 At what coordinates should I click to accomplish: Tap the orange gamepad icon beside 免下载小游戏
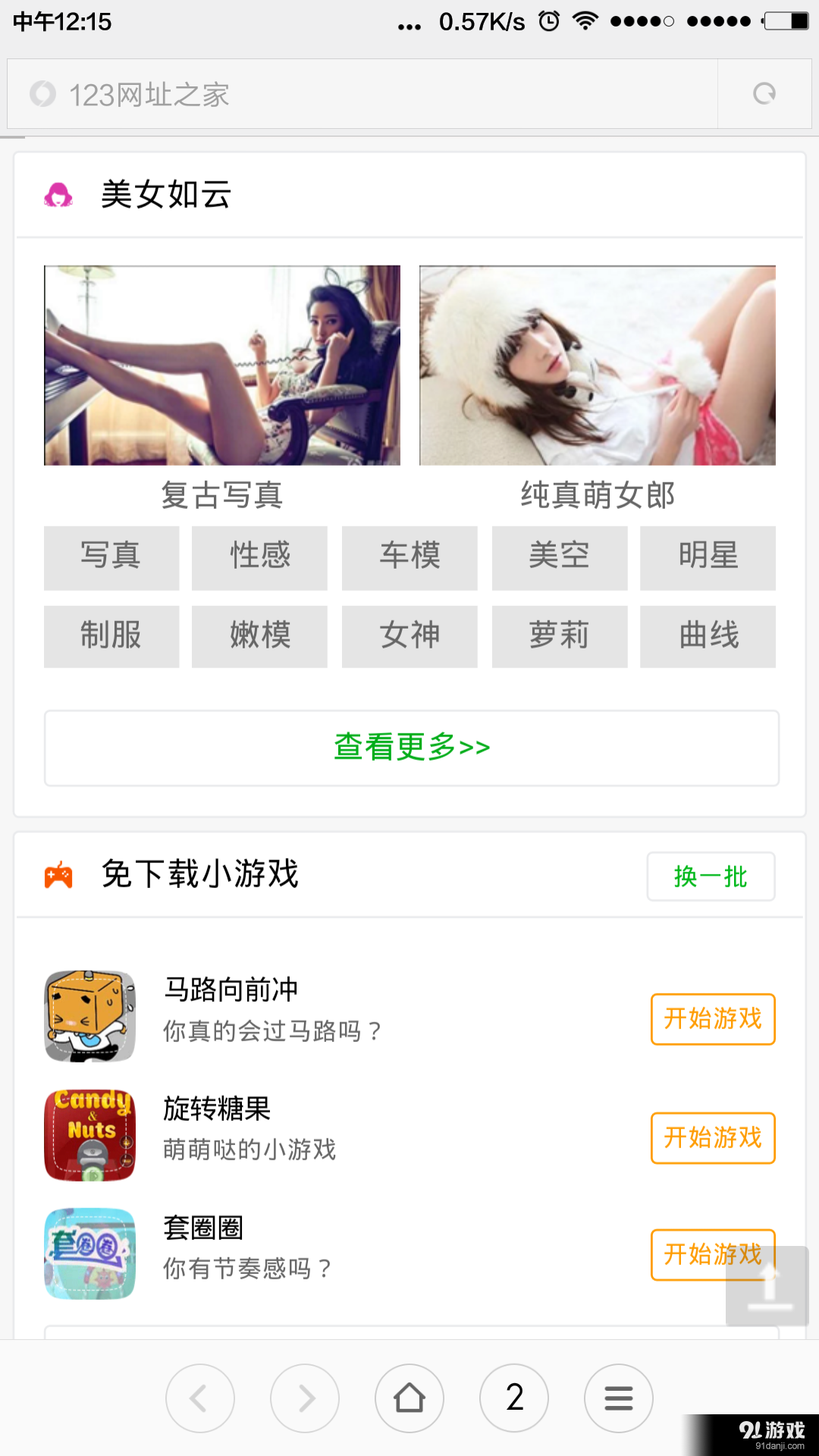click(58, 875)
